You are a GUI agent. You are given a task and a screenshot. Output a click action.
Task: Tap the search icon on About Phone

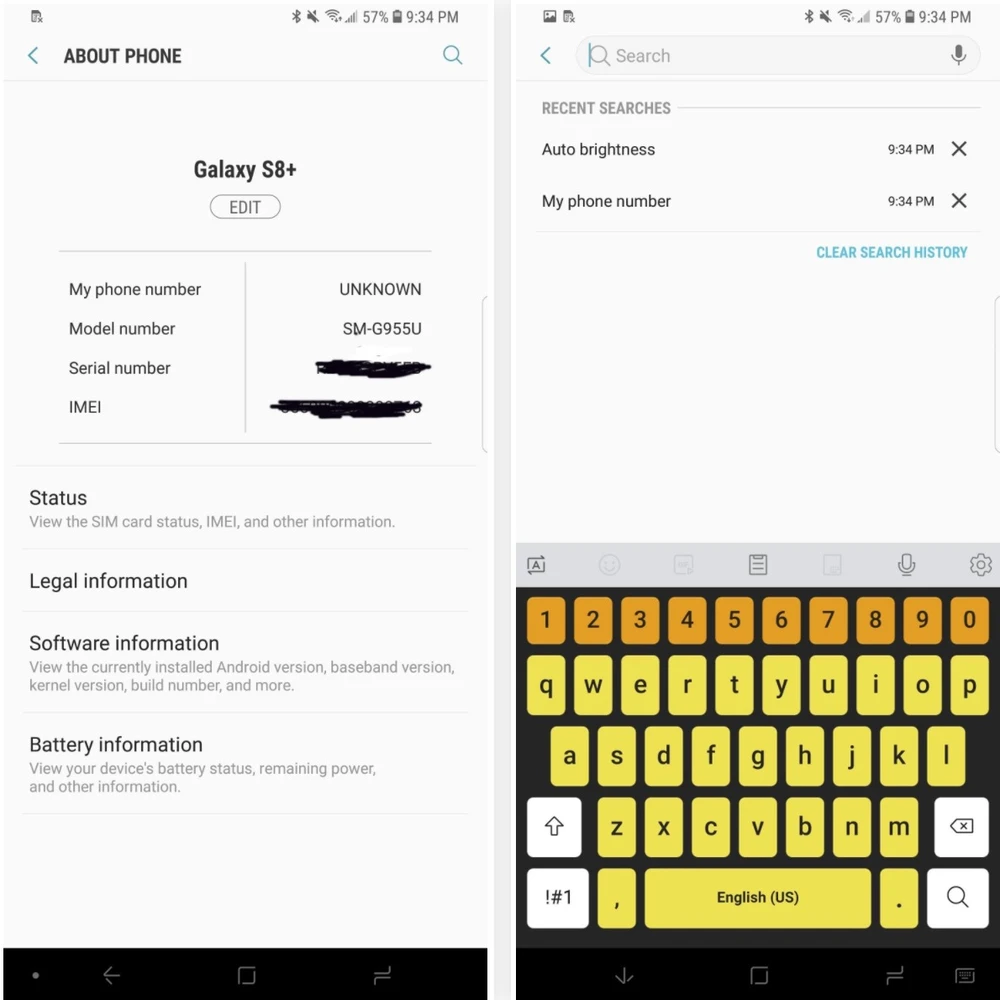[452, 56]
